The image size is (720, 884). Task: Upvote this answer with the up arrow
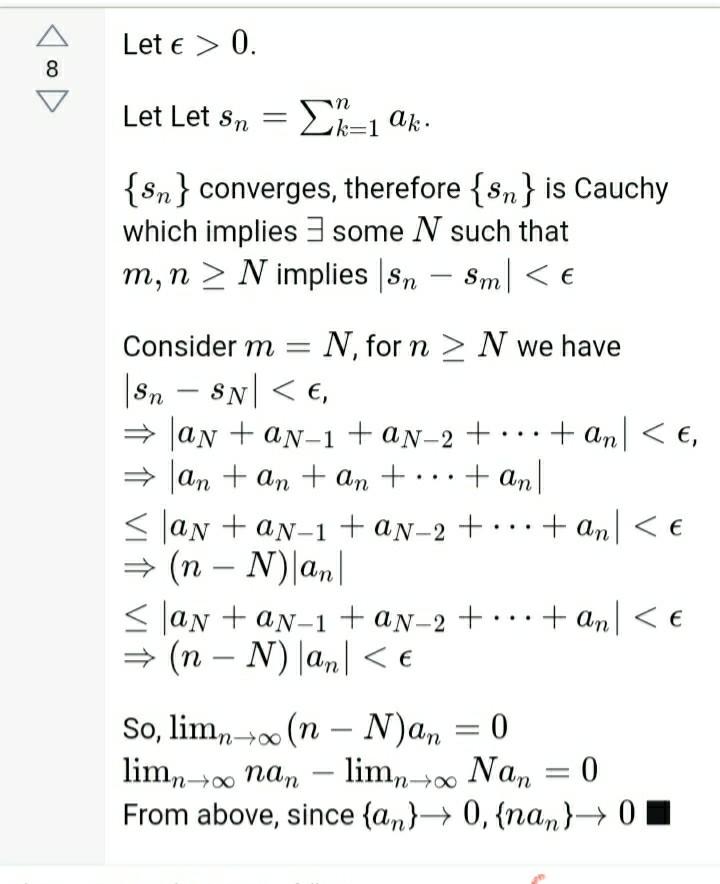(52, 38)
